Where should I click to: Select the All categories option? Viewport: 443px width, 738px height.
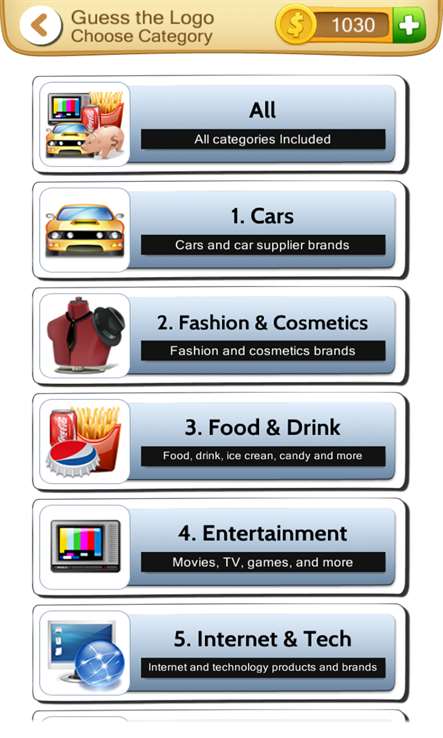pyautogui.click(x=220, y=125)
